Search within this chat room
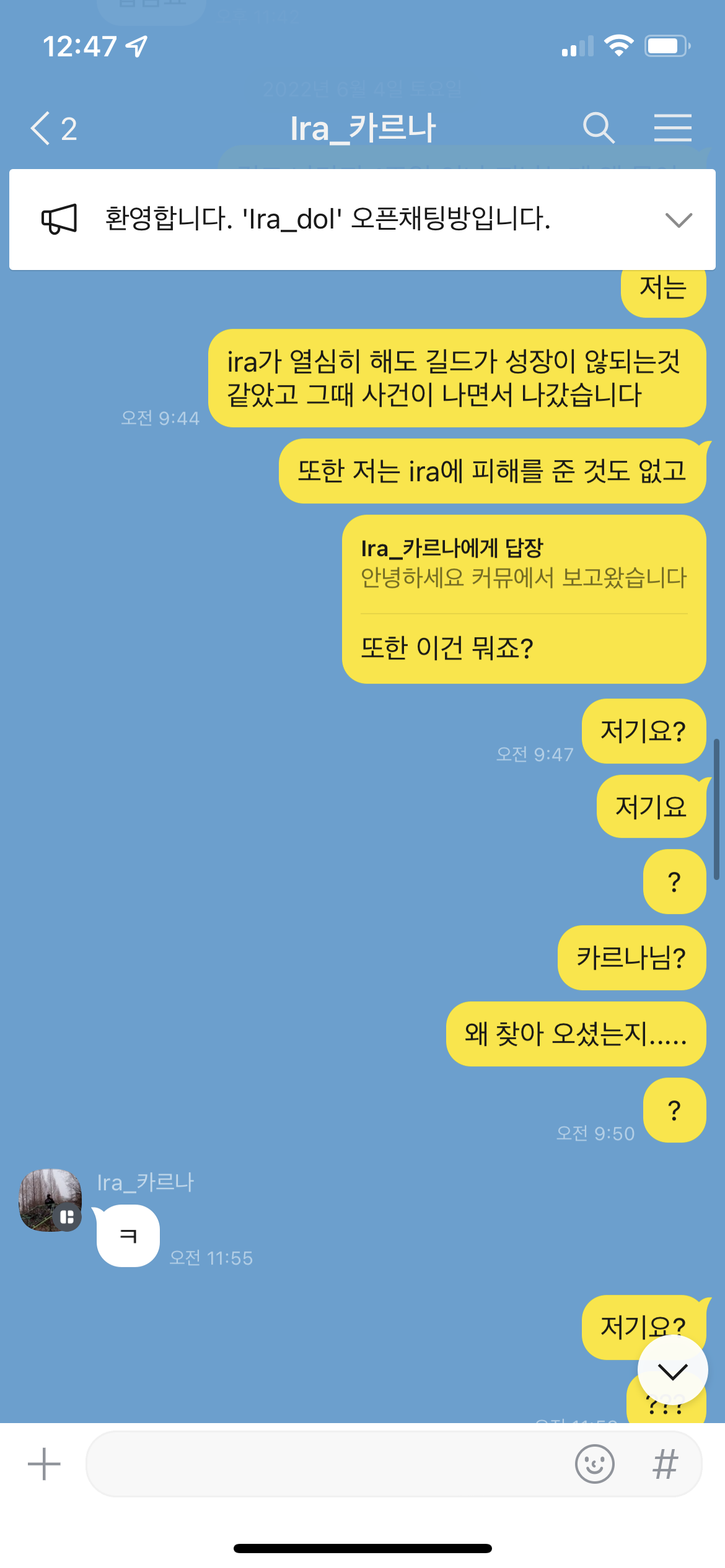This screenshot has width=725, height=1568. tap(598, 128)
